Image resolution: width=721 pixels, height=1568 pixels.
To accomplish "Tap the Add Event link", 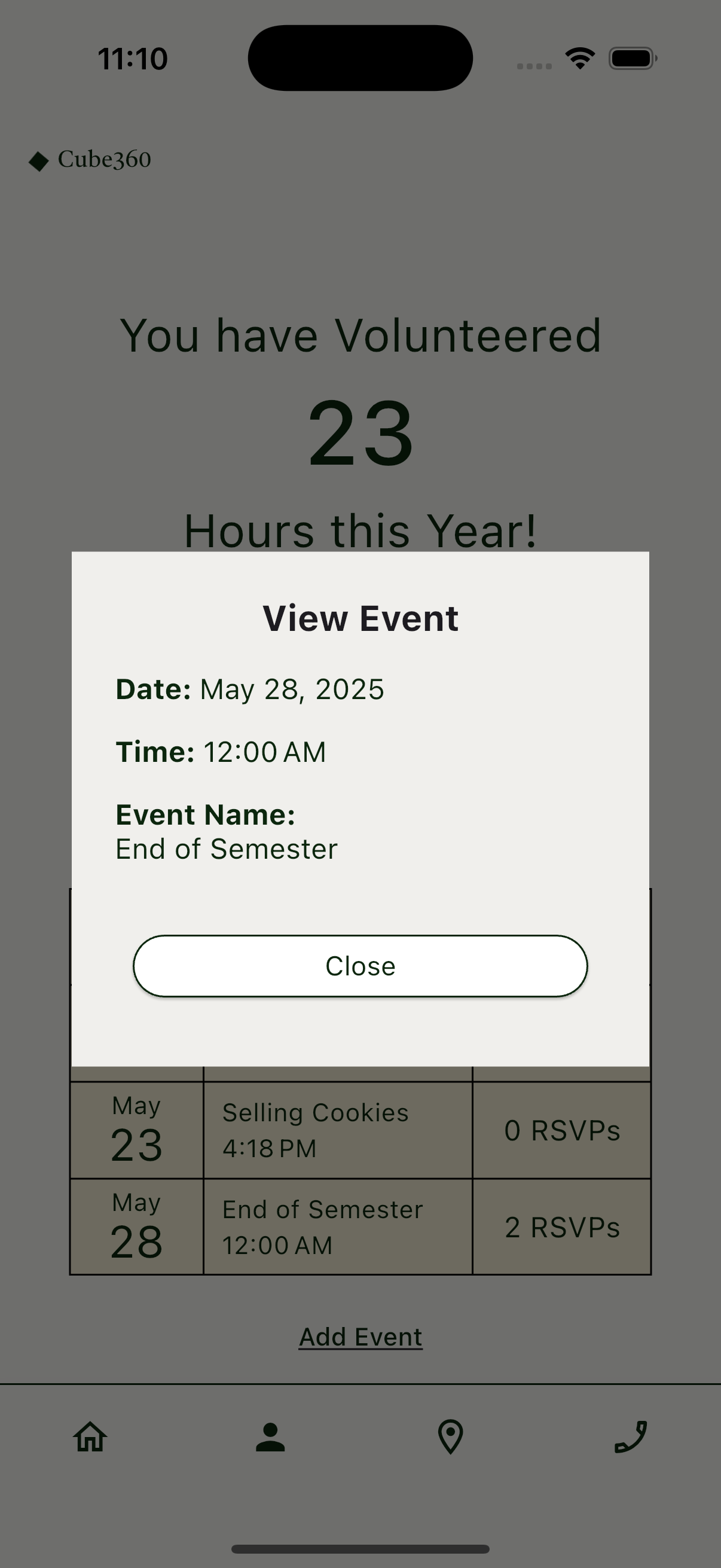I will [x=360, y=1337].
